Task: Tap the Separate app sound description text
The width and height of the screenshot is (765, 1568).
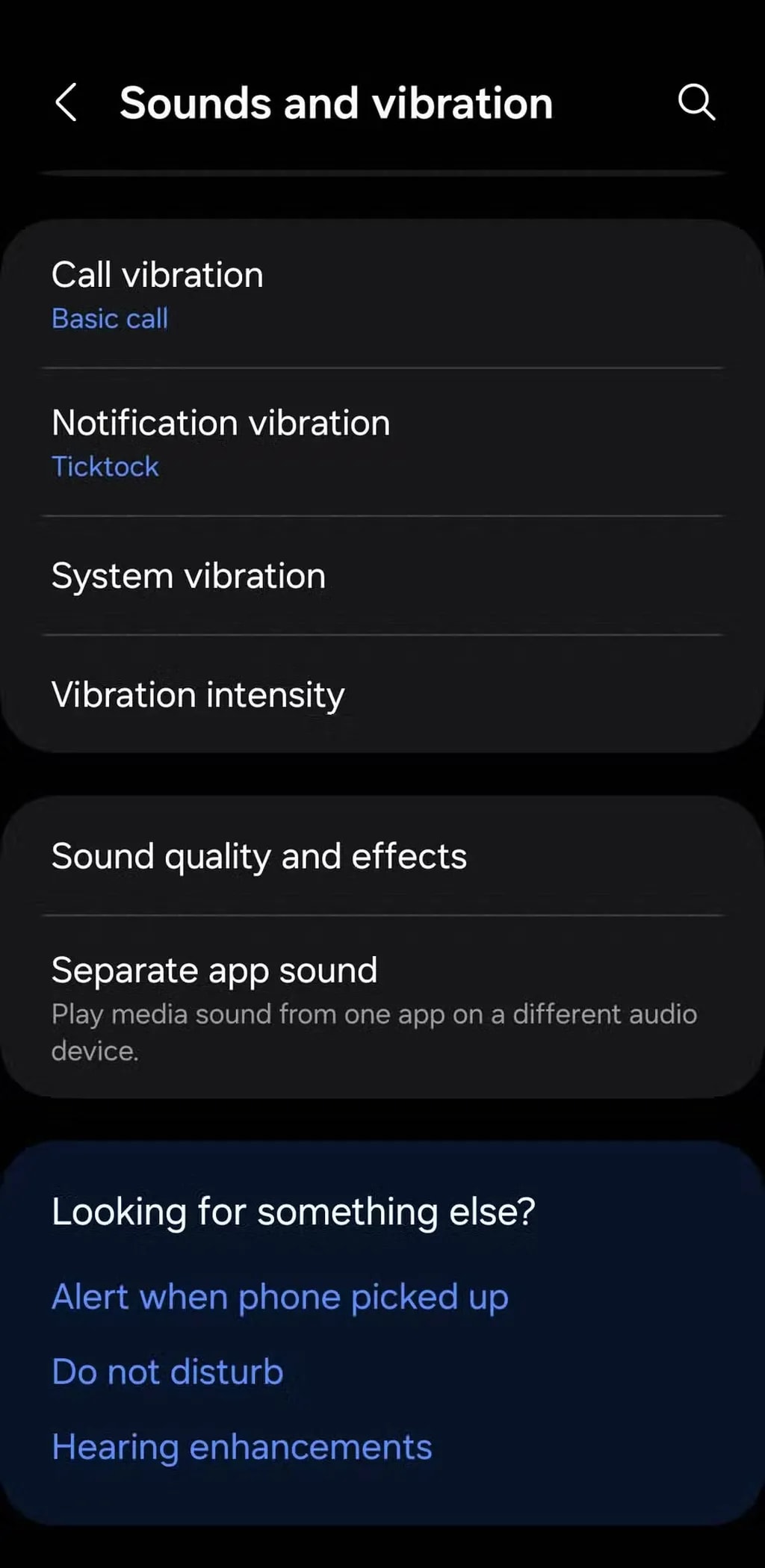Action: 374,1031
